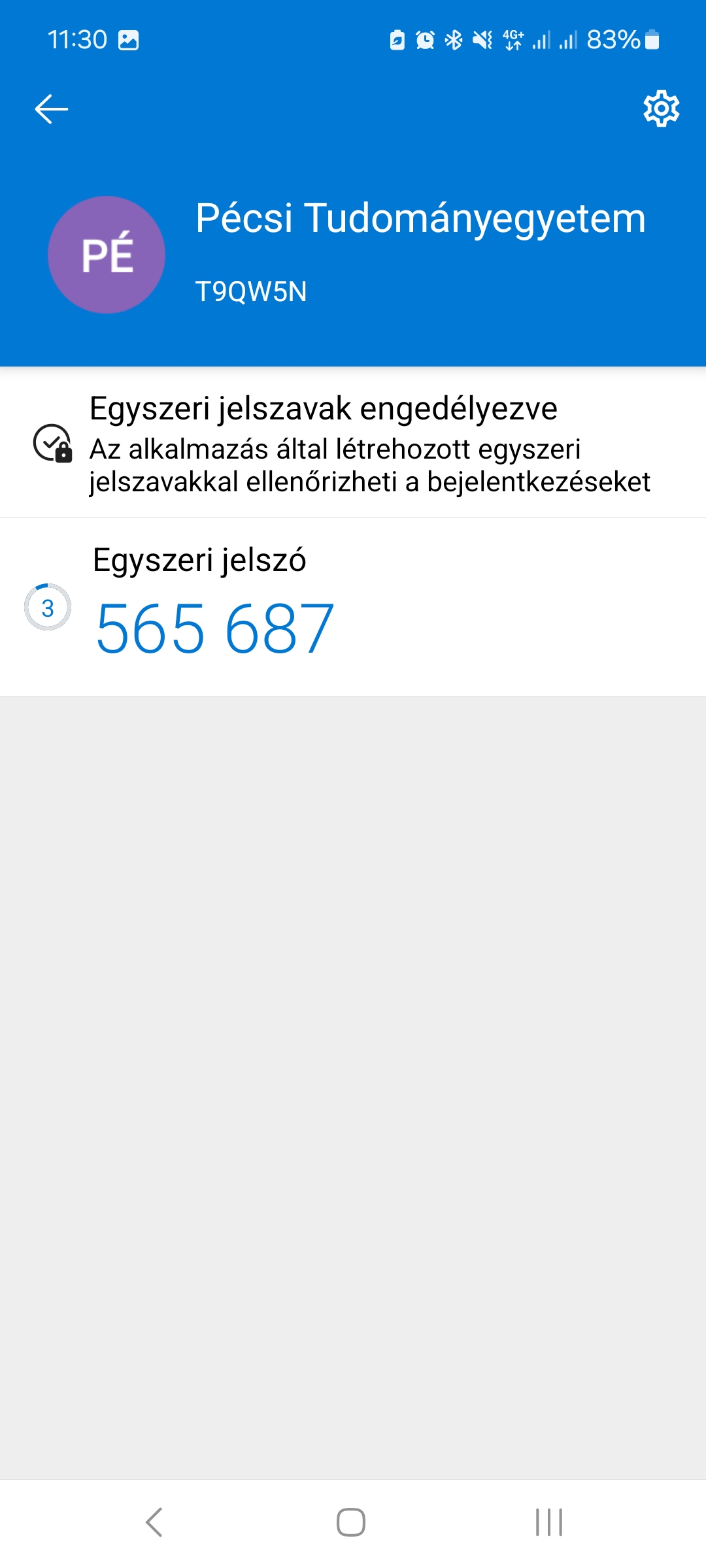706x1568 pixels.
Task: Tap the system back button
Action: tap(154, 1522)
